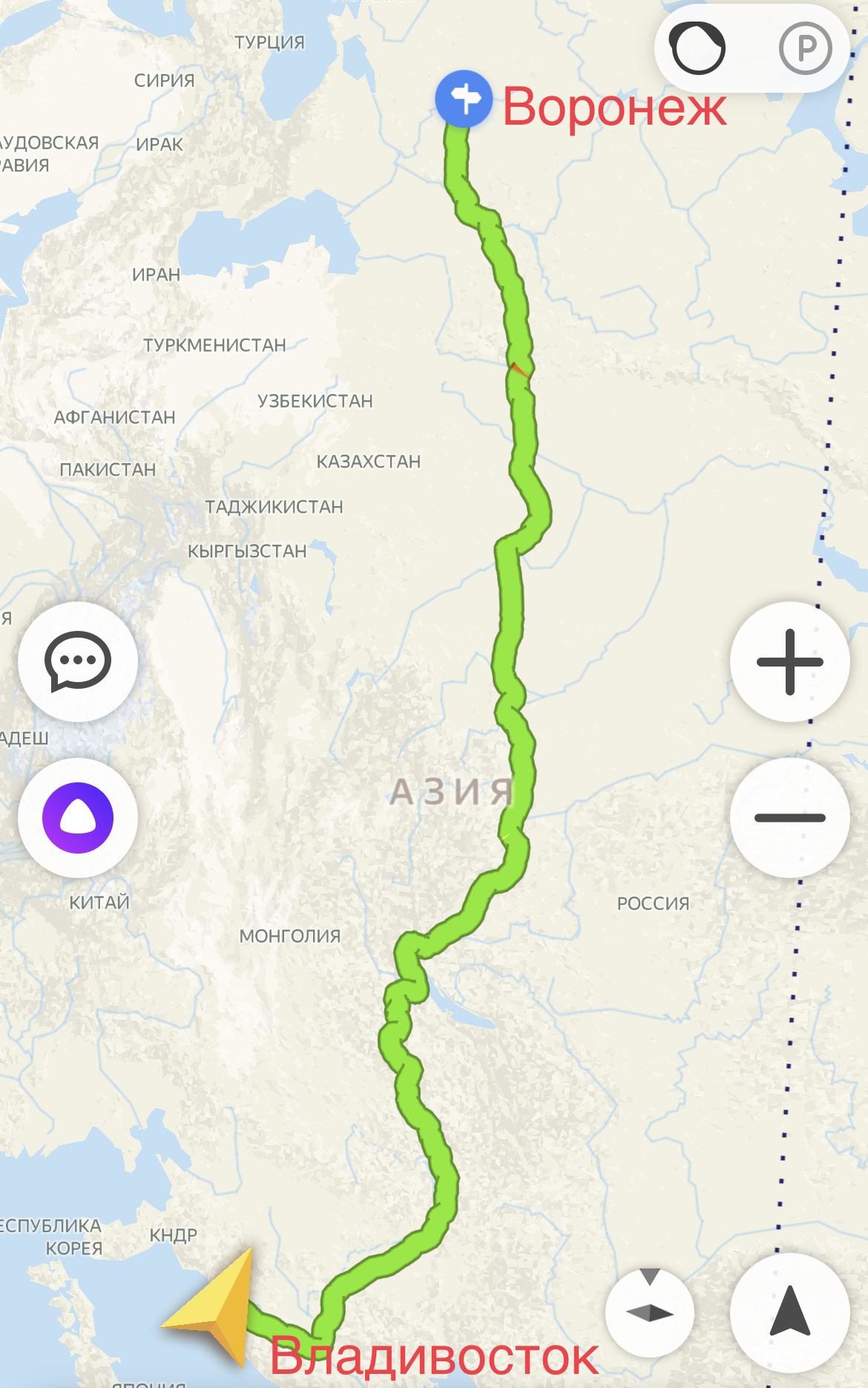Zoom in on the map

pos(789,661)
